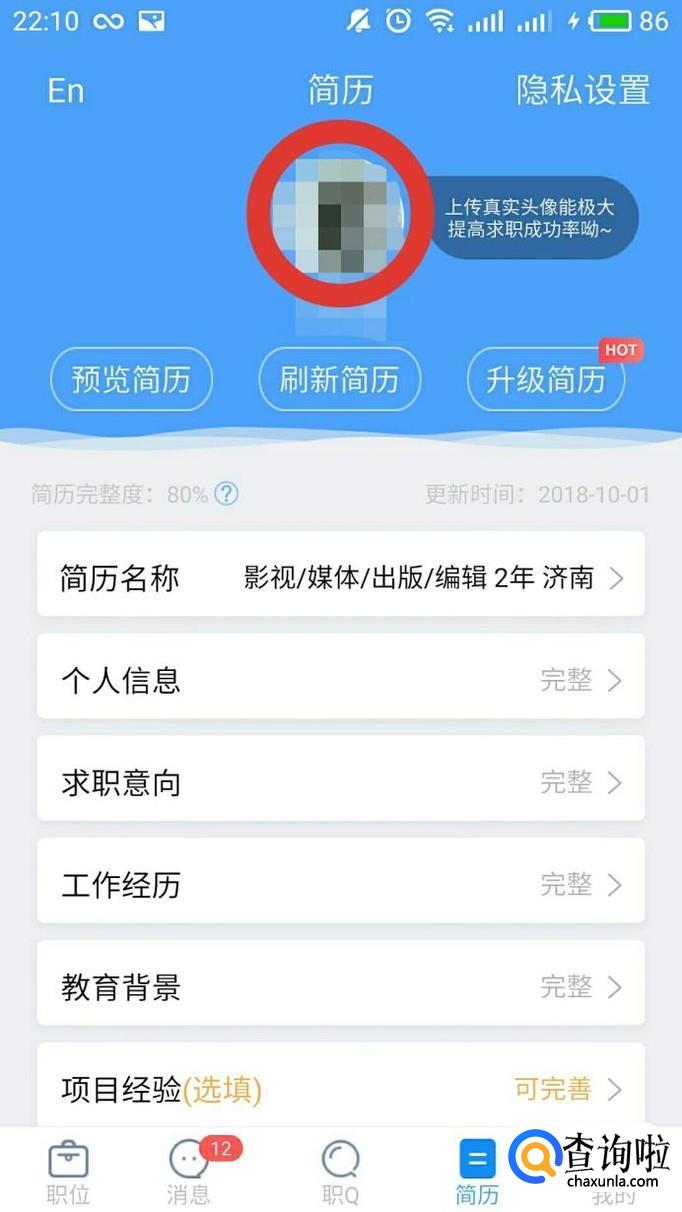Open 隐私设置 privacy settings
Screen dimensions: 682x1212
pos(583,90)
